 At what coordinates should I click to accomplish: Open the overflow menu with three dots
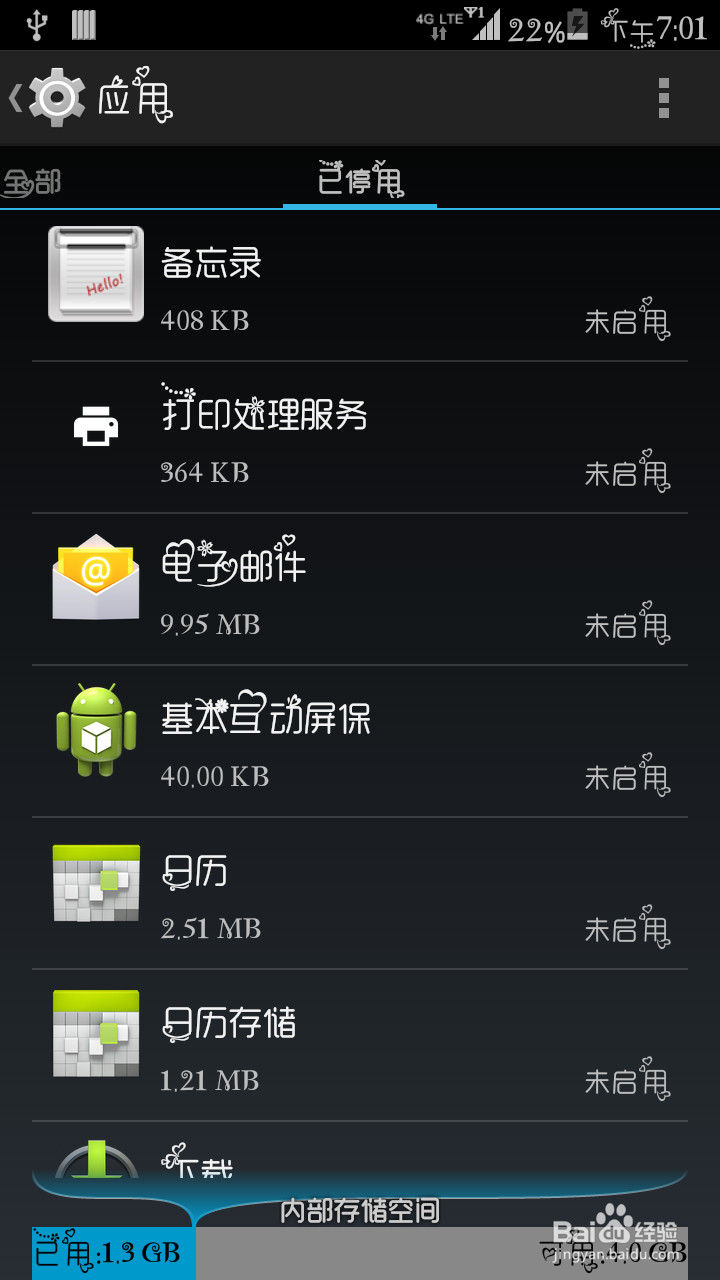coord(664,98)
